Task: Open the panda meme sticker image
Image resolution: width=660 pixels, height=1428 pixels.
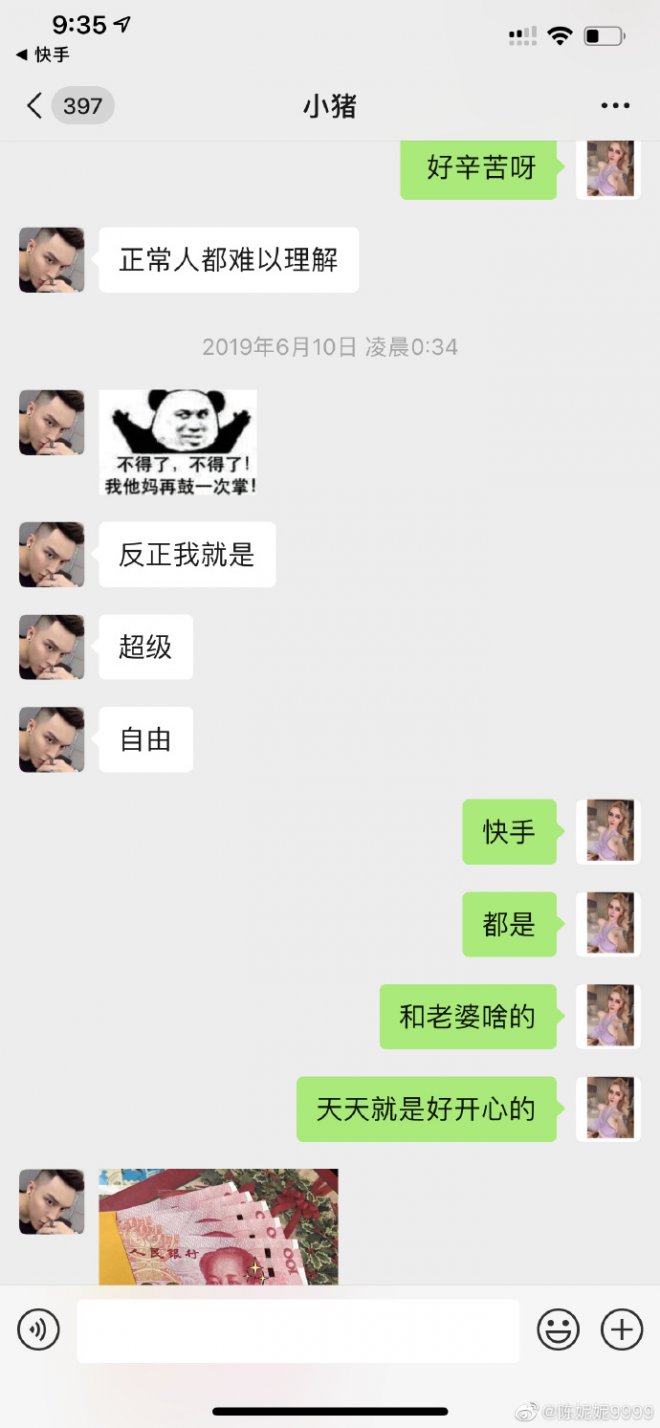Action: [178, 442]
